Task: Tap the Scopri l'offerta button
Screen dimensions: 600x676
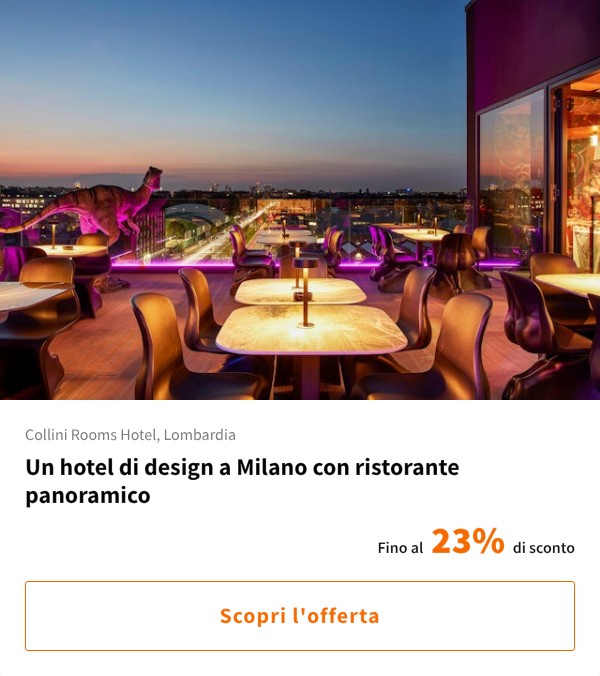Action: coord(300,616)
